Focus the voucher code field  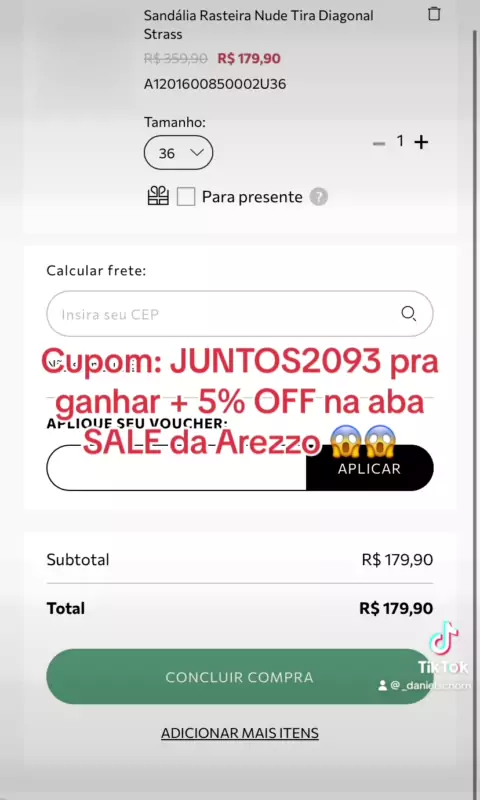coord(176,468)
